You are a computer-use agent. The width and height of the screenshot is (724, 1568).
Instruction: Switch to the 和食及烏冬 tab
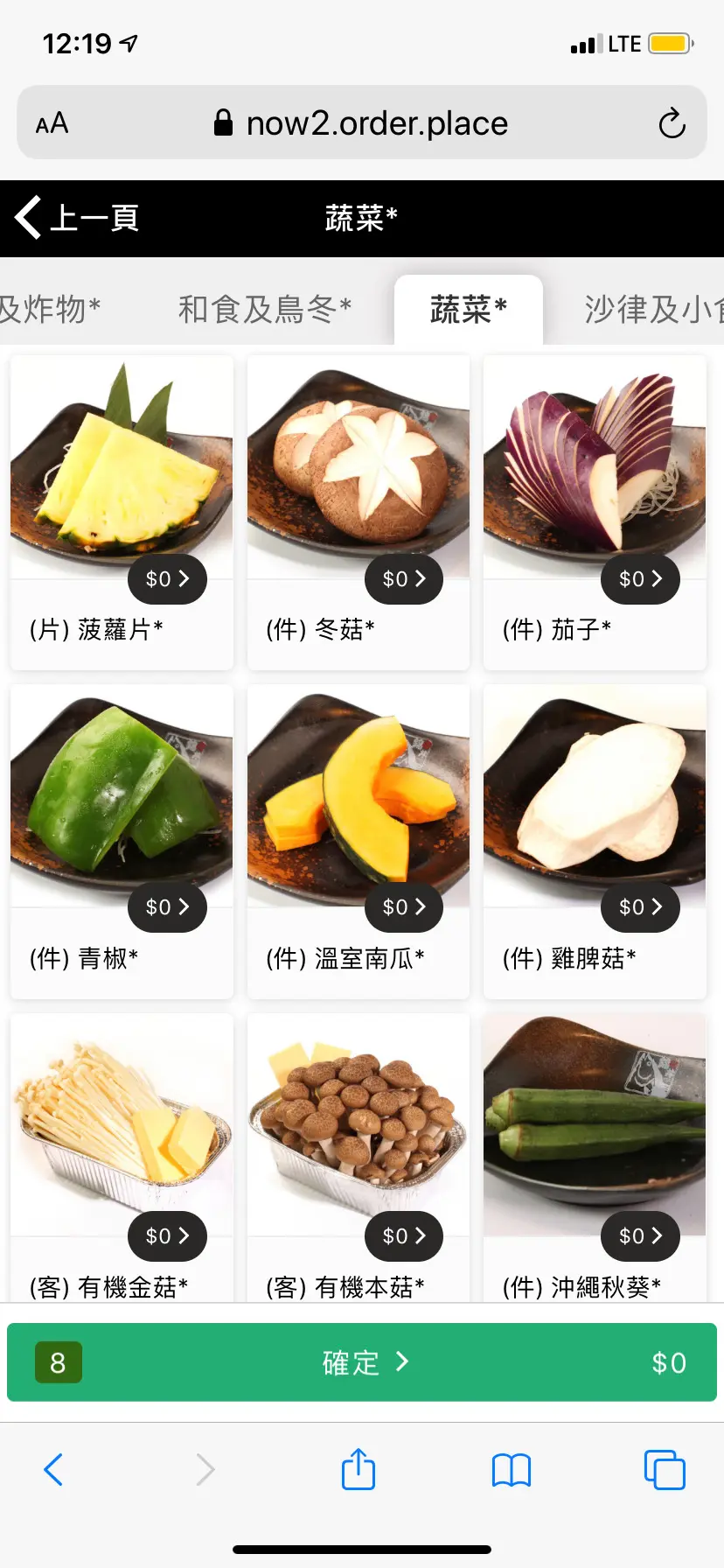coord(264,309)
